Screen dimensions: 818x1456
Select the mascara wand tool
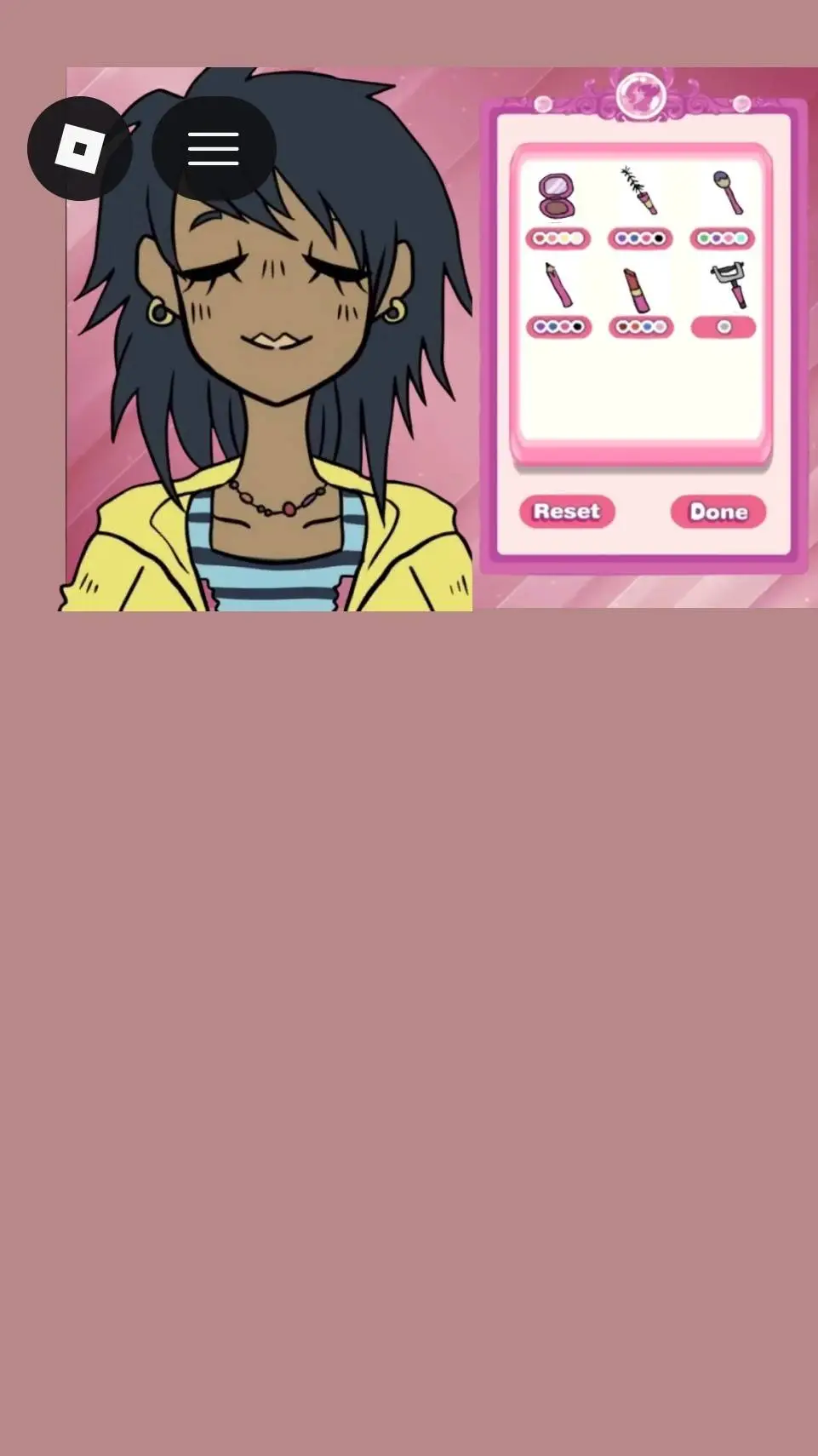639,191
